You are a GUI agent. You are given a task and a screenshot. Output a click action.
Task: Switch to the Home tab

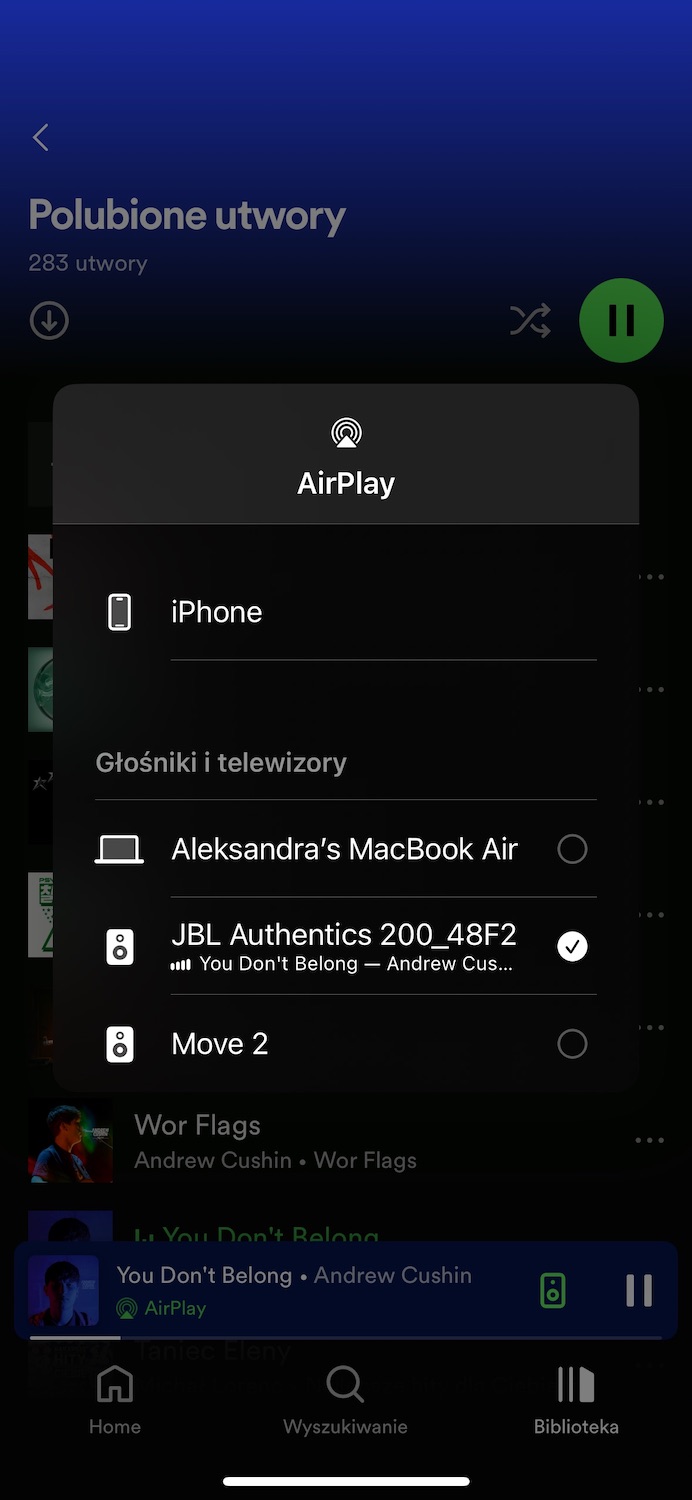point(115,1400)
